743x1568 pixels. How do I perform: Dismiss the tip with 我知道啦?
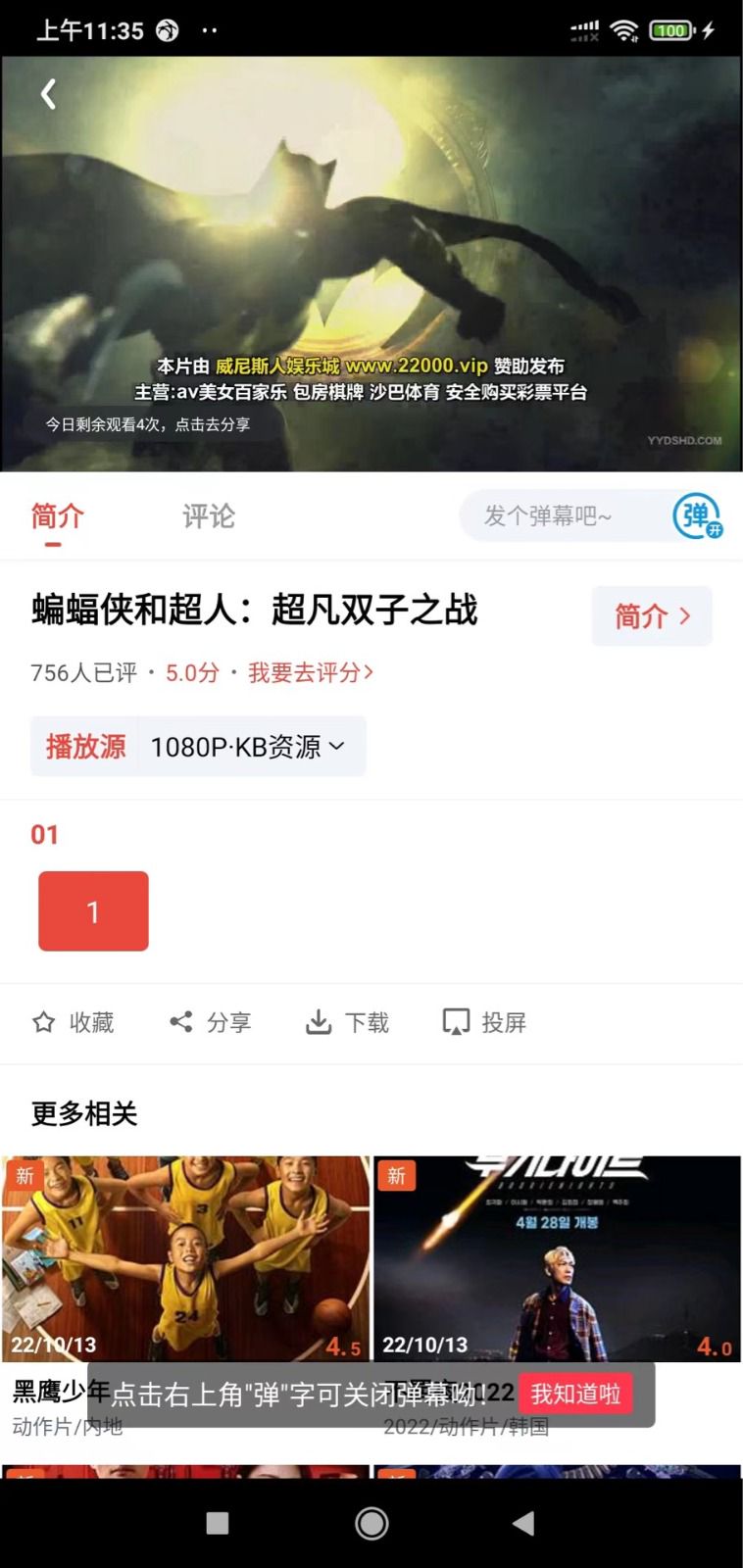tap(575, 1394)
